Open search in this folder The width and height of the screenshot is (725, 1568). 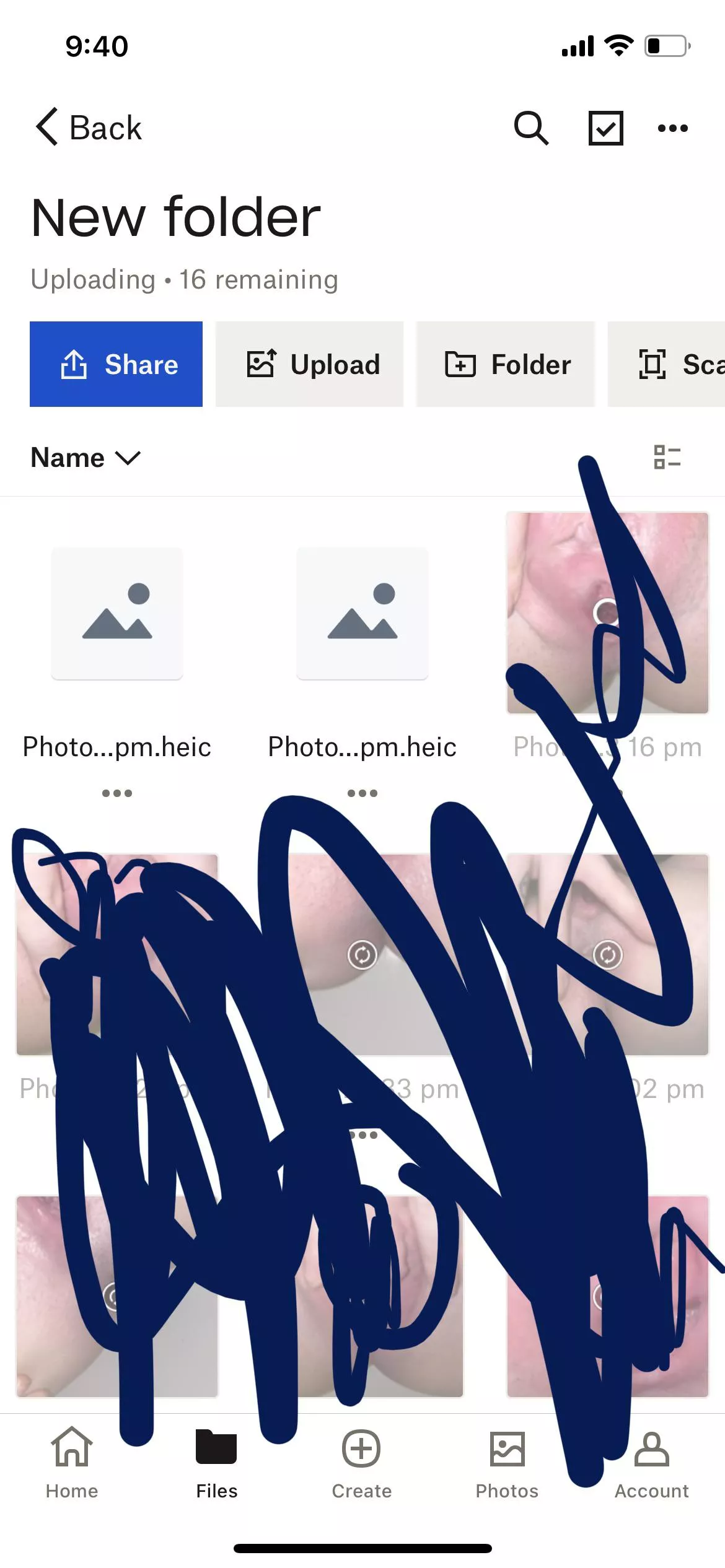pos(531,128)
